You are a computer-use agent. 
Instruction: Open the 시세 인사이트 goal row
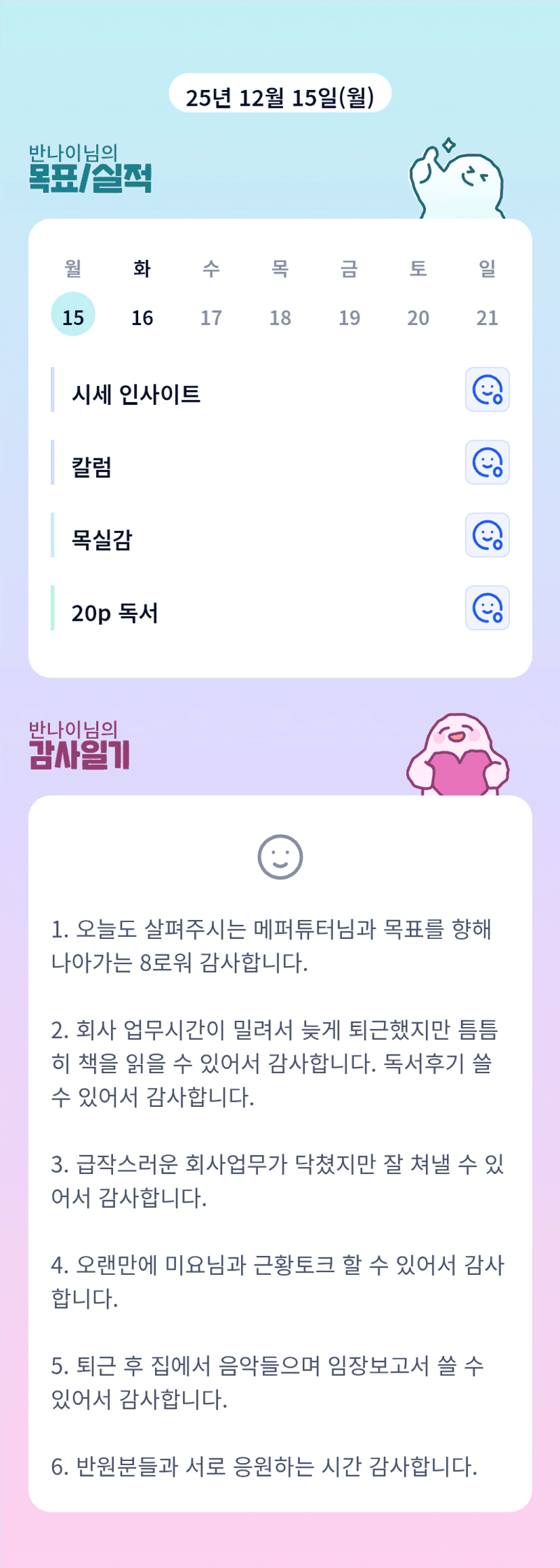click(x=203, y=393)
